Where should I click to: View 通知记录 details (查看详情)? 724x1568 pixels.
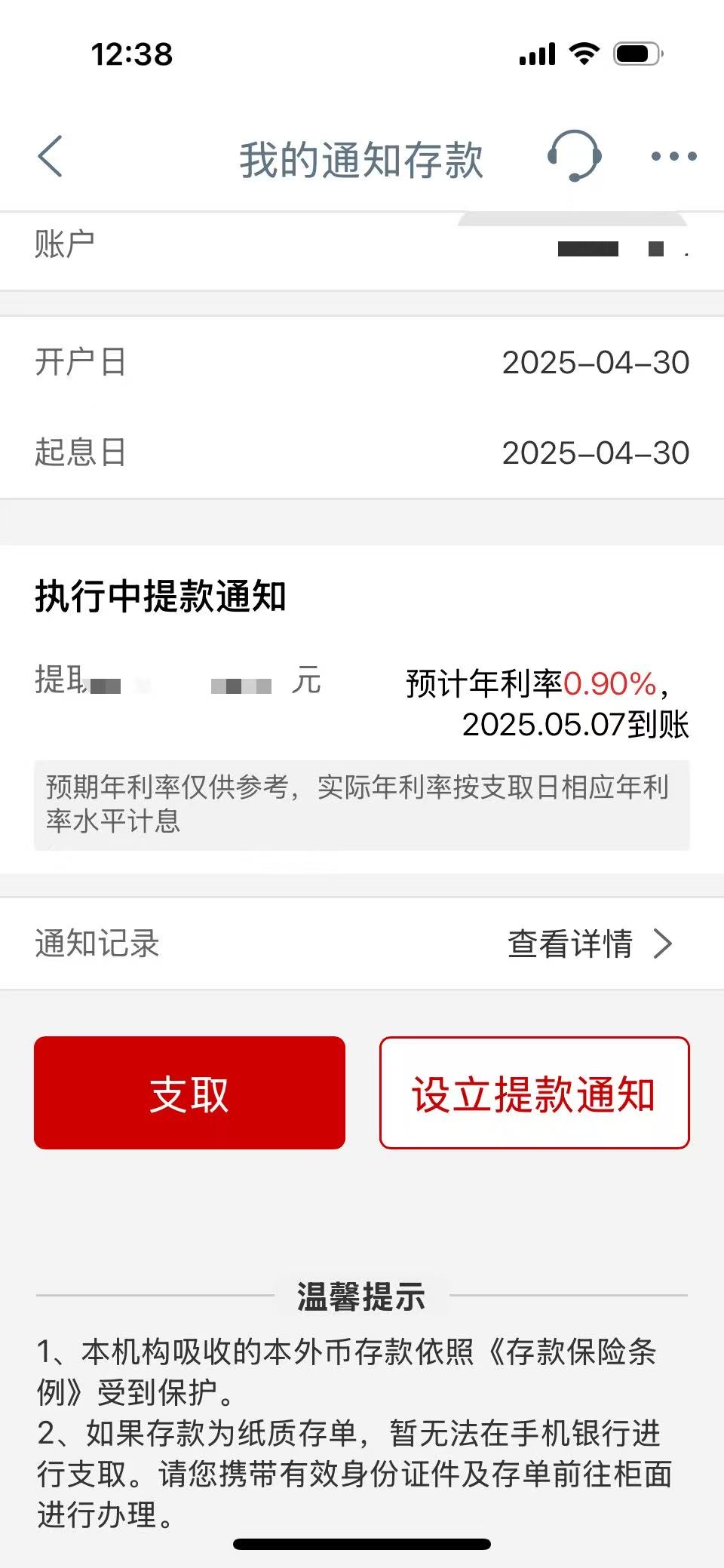click(x=588, y=944)
